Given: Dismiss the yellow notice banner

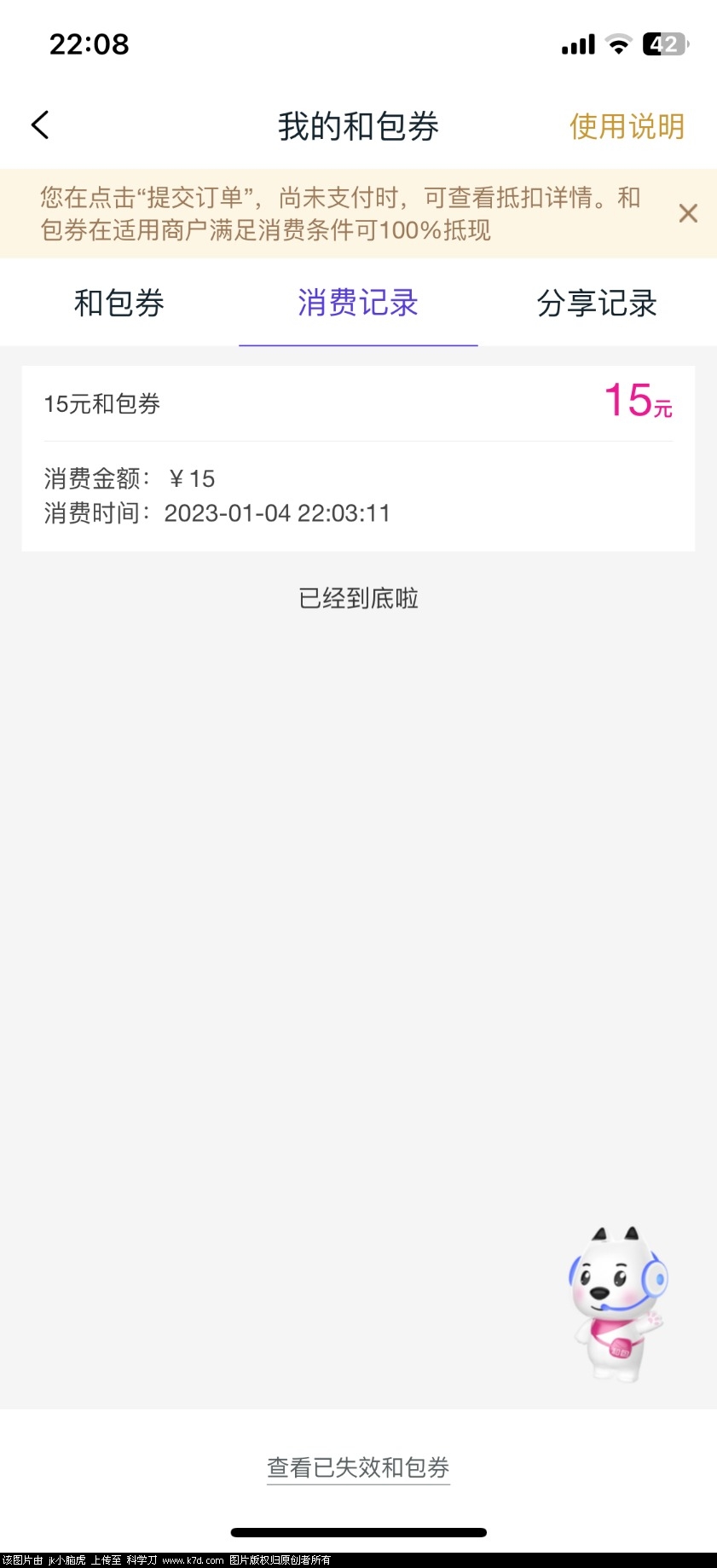Looking at the screenshot, I should [x=688, y=213].
